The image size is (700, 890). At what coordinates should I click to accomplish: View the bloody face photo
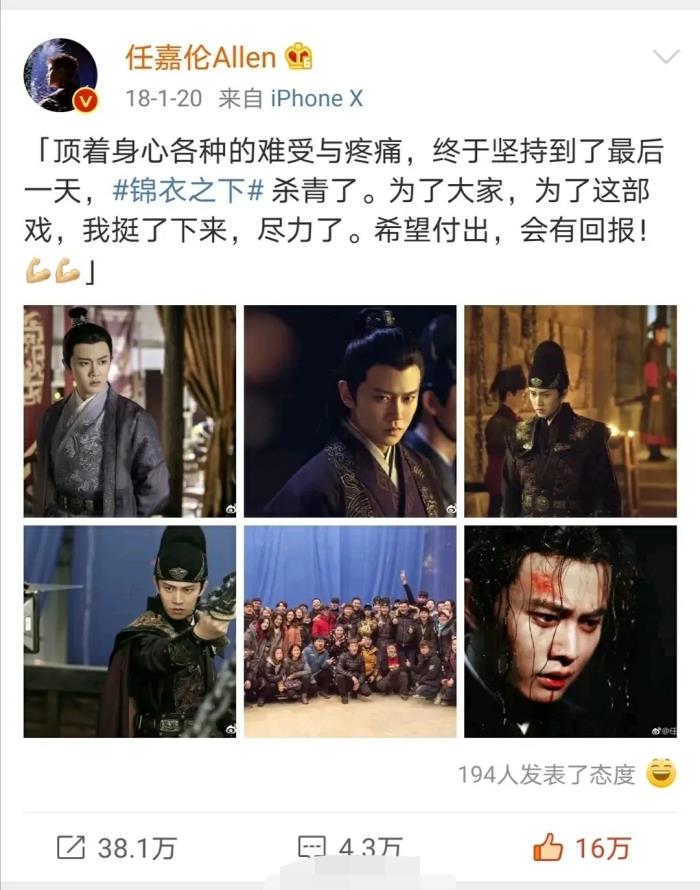pos(570,631)
